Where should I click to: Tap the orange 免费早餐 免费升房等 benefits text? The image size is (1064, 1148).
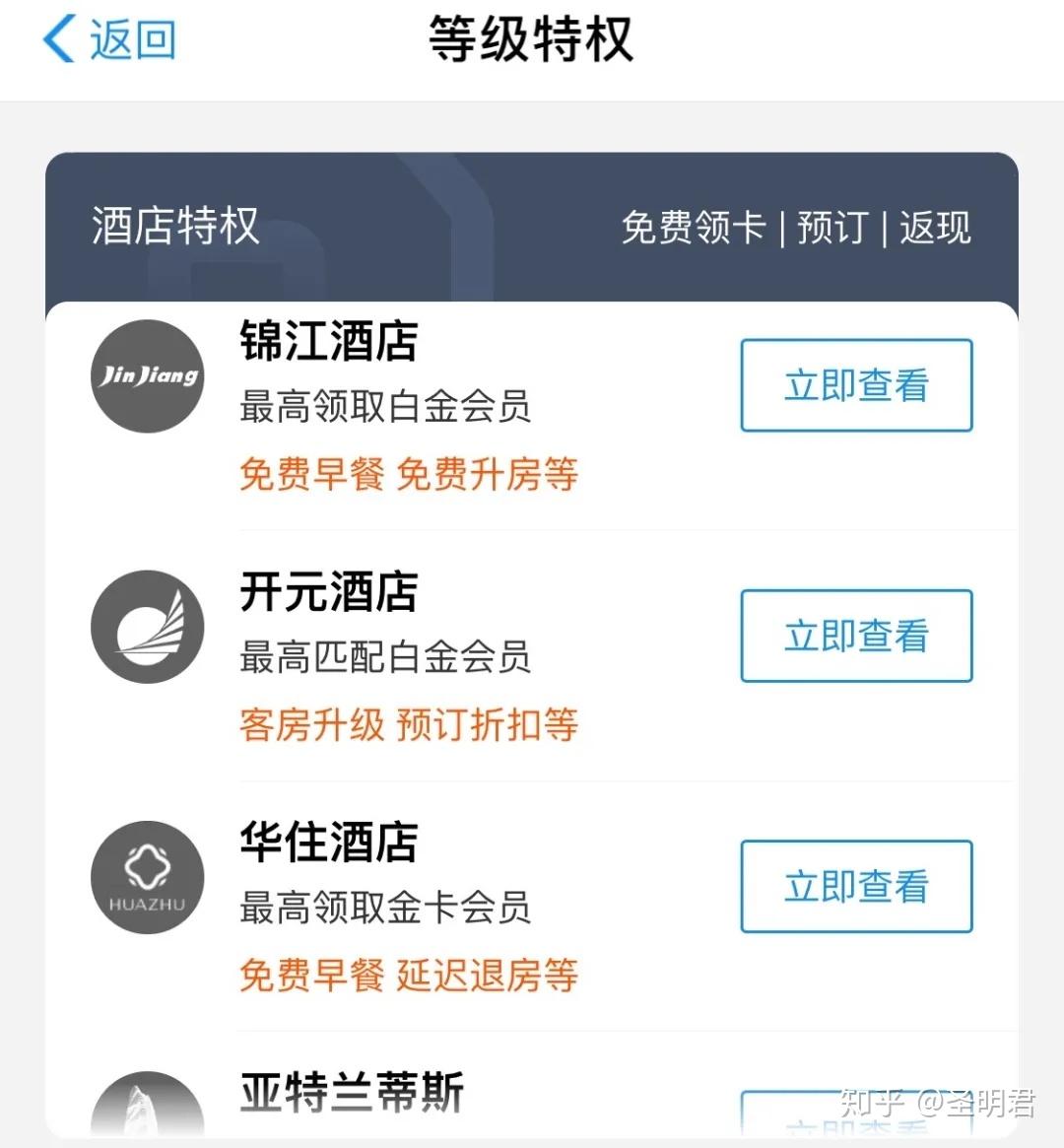407,476
